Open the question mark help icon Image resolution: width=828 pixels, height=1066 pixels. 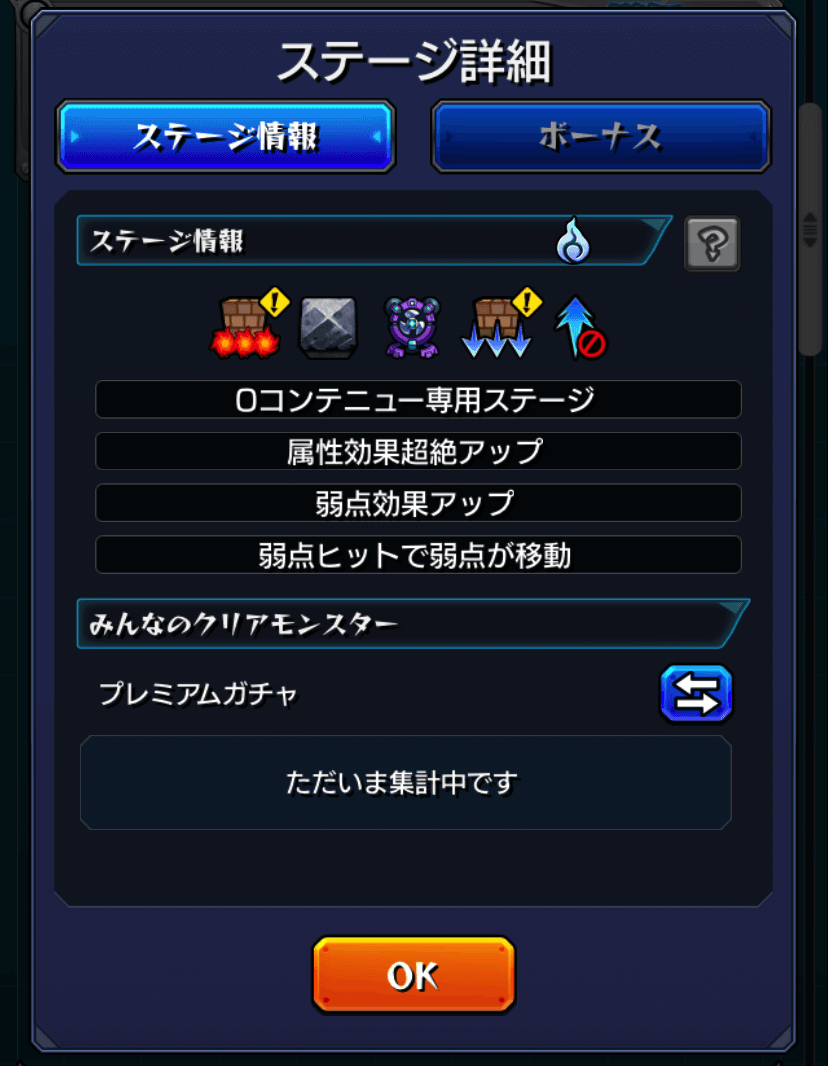pyautogui.click(x=712, y=243)
